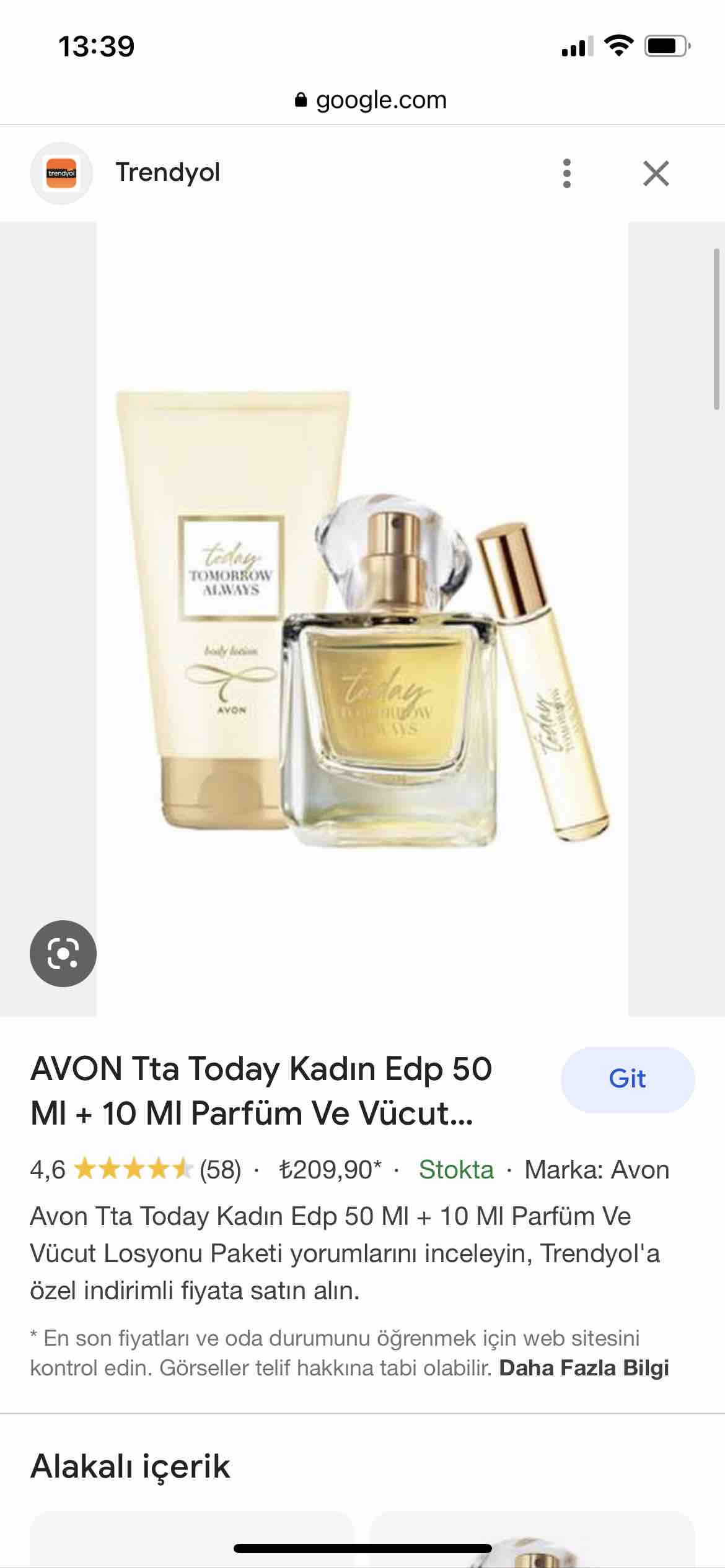Search this image with Google Lens

tap(63, 954)
